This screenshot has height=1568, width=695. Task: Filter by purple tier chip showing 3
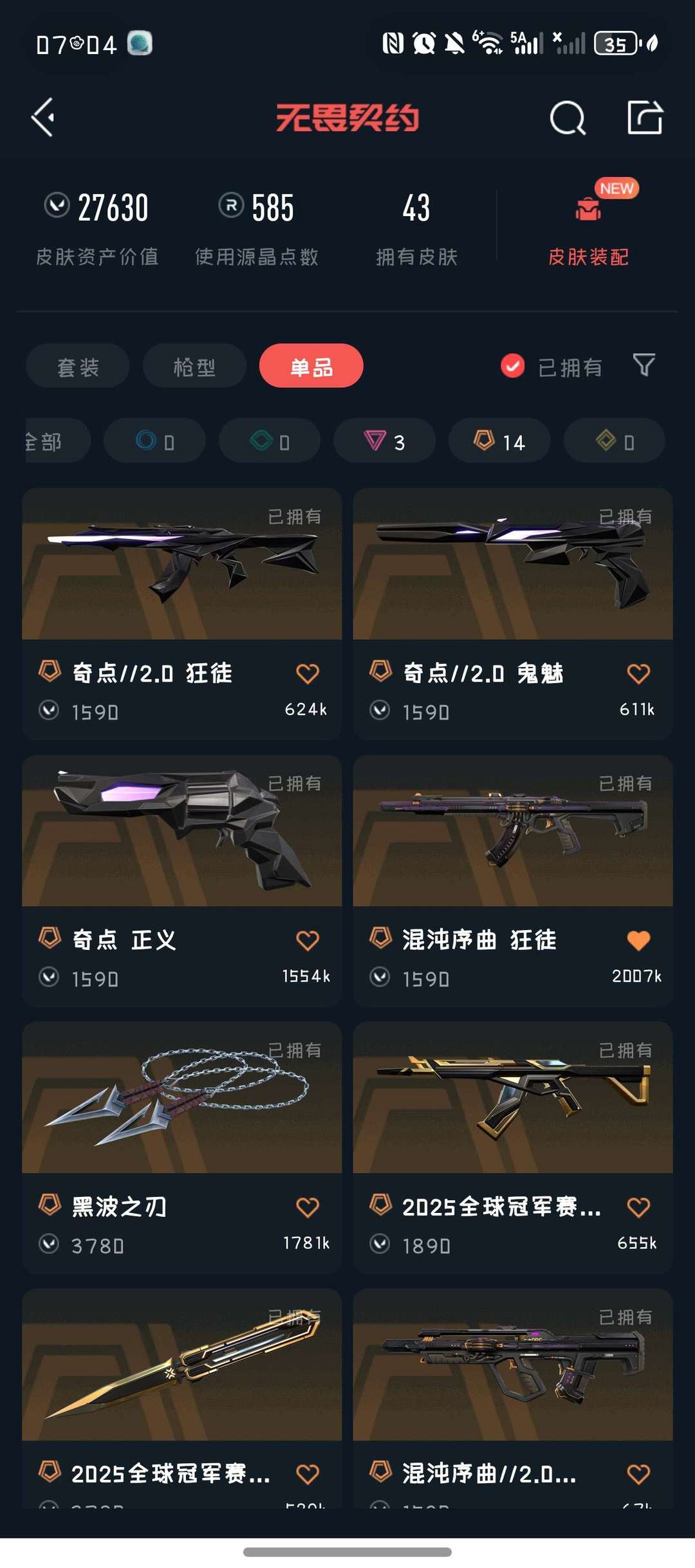point(384,441)
